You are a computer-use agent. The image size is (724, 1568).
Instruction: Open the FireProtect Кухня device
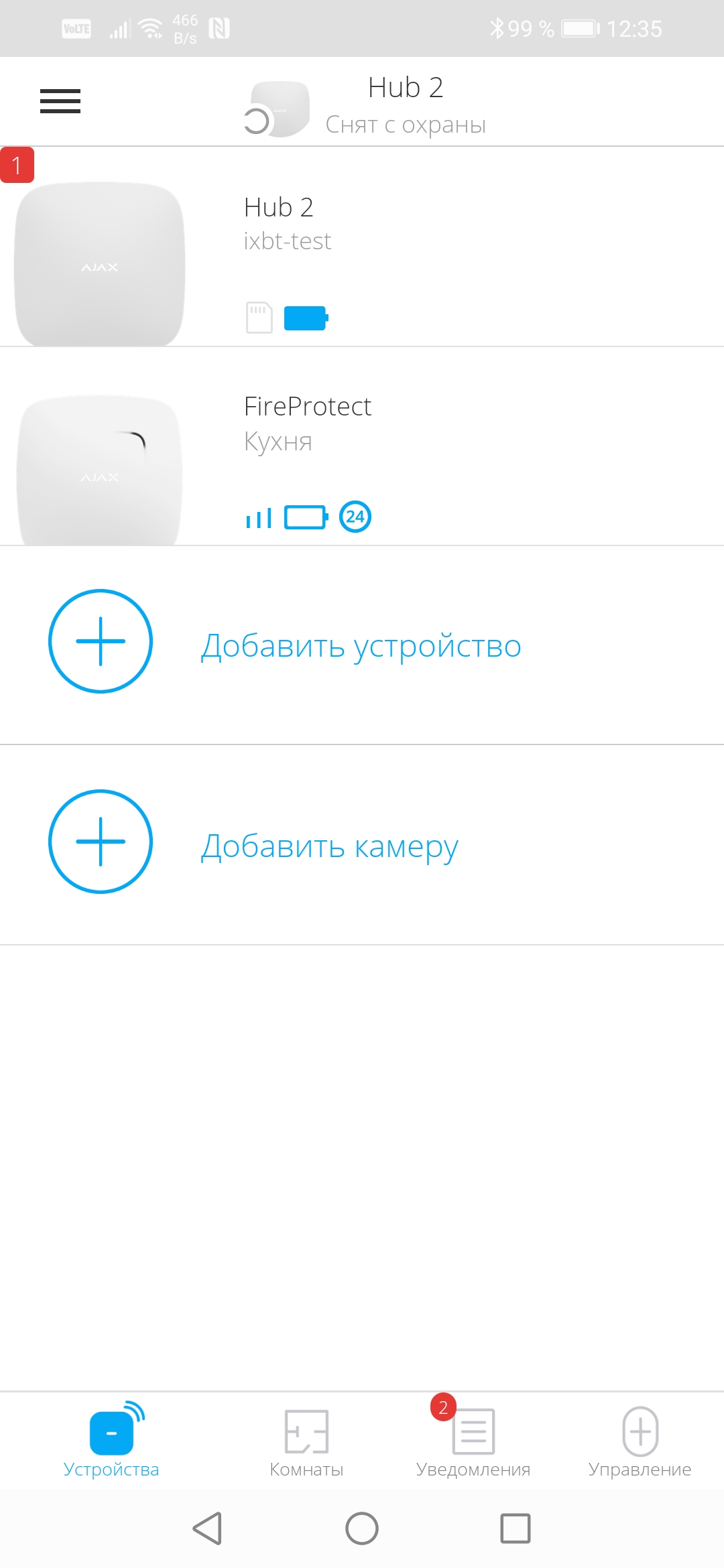click(x=362, y=446)
